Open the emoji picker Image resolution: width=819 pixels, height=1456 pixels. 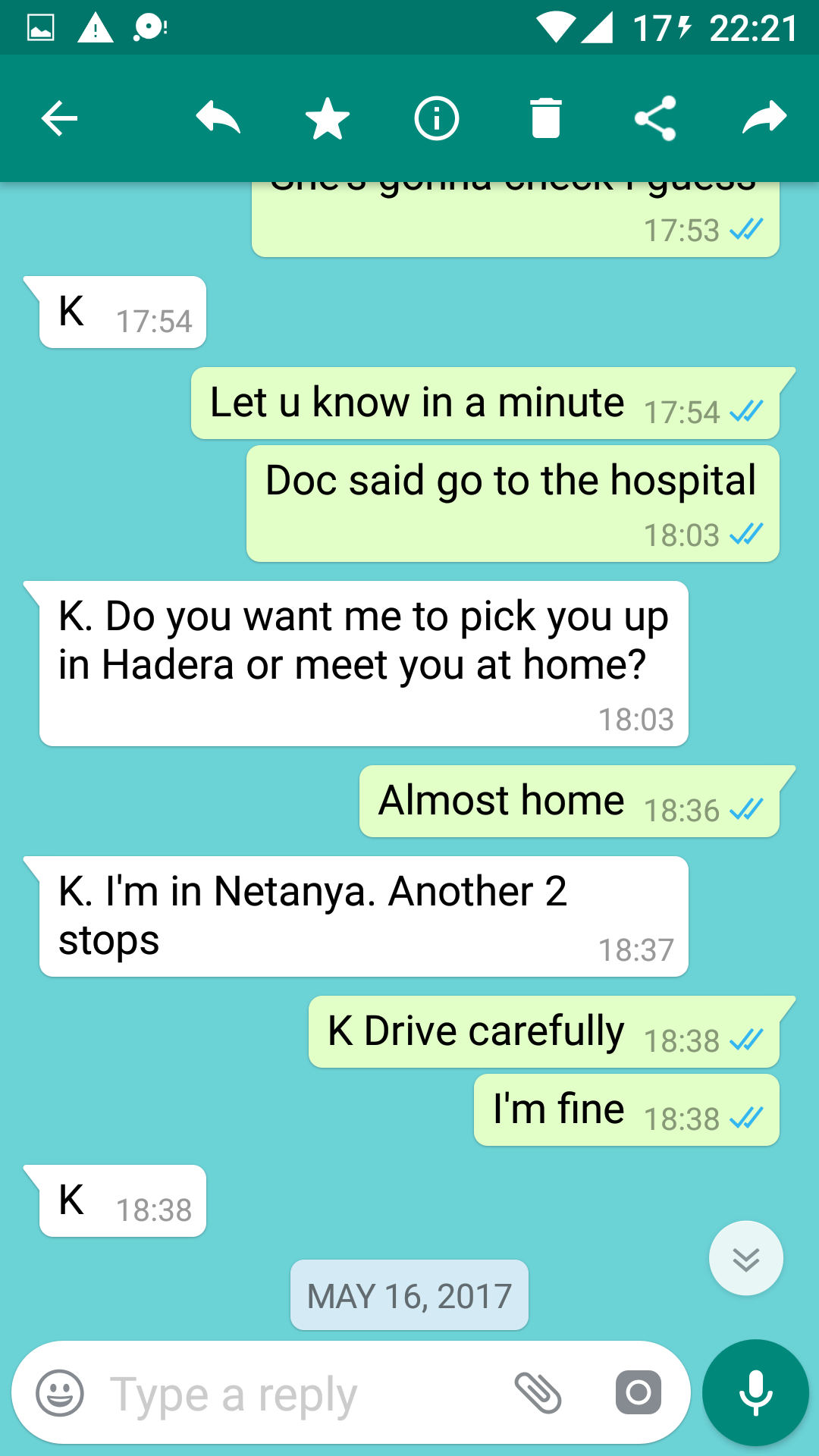(x=60, y=1393)
